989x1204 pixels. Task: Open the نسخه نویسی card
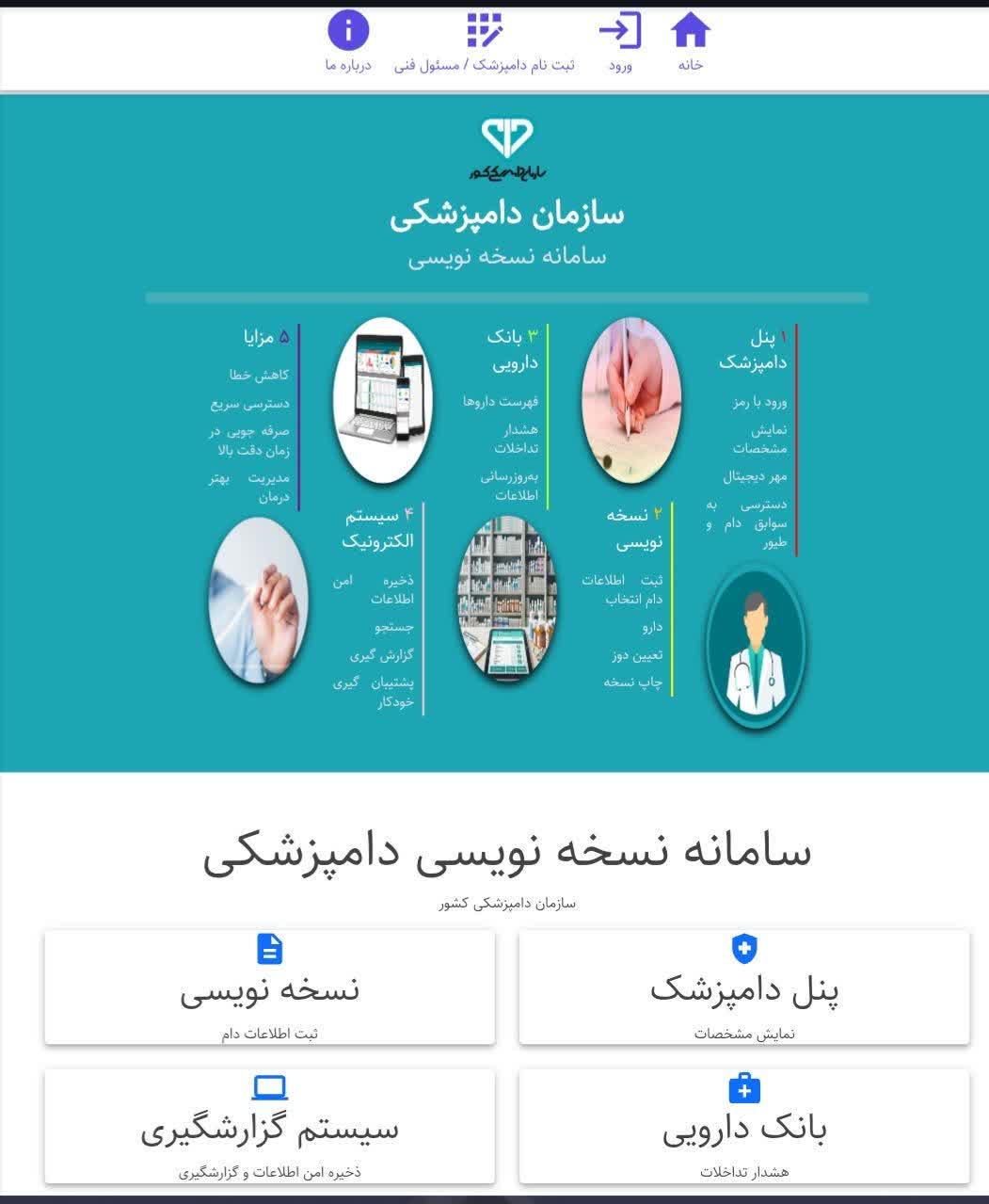269,988
